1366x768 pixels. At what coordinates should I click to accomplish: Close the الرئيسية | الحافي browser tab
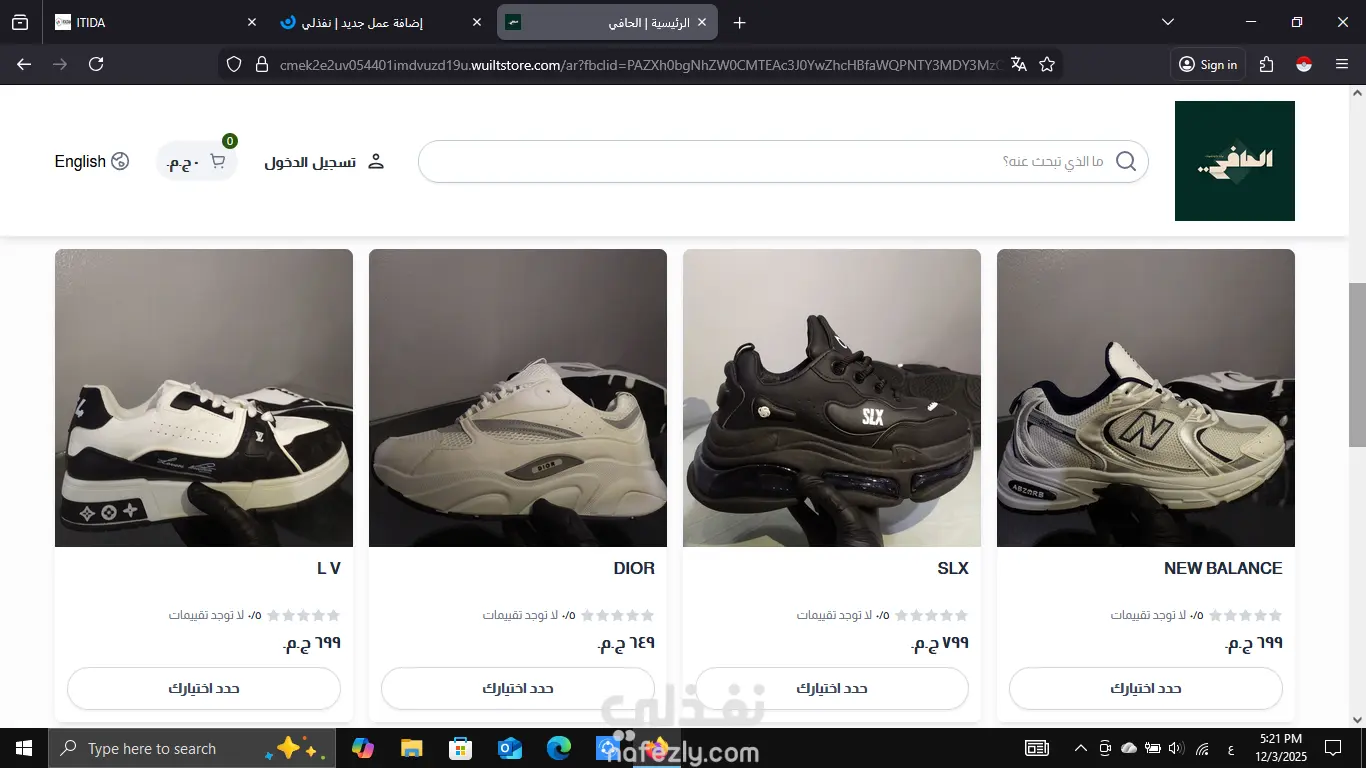point(702,22)
